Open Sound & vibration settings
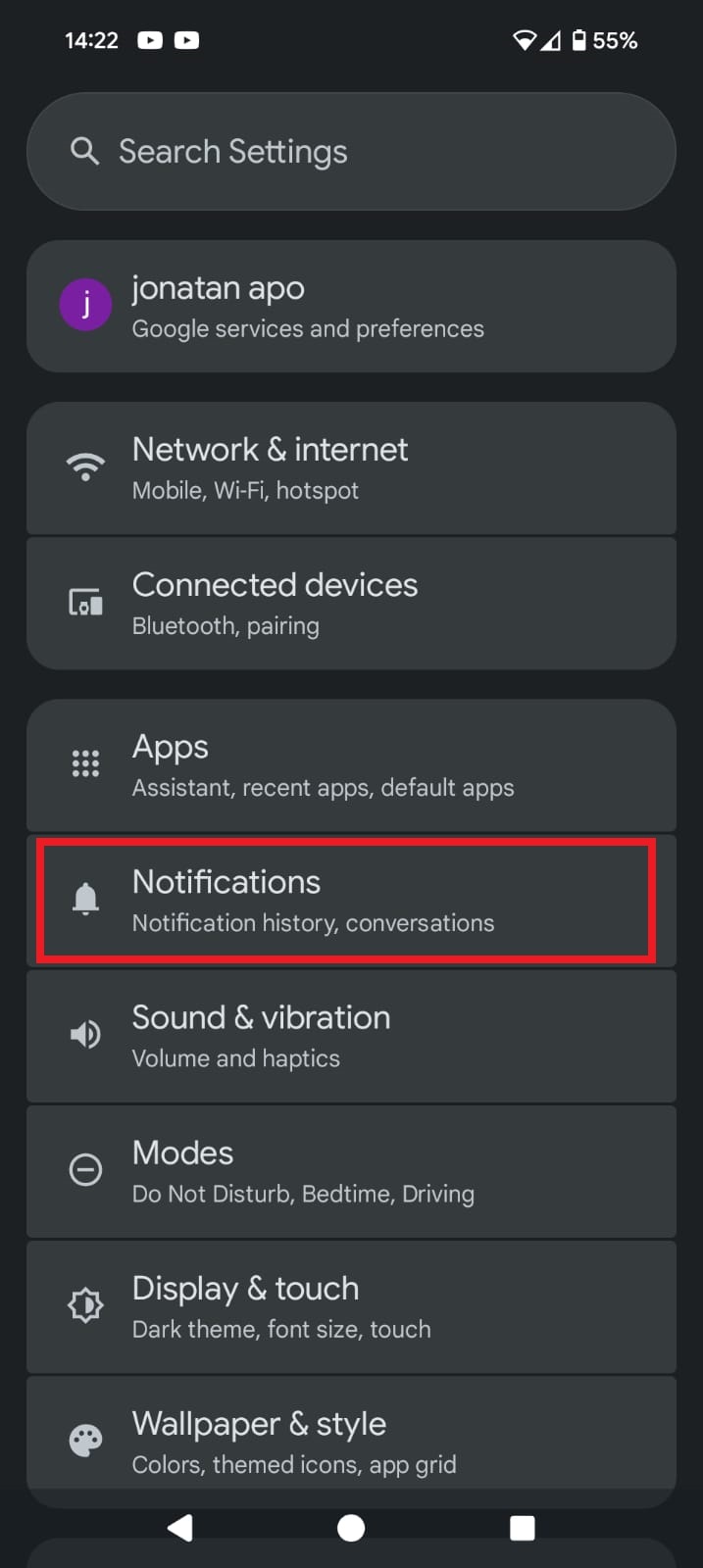Screen dimensions: 703x1568 [351, 1036]
